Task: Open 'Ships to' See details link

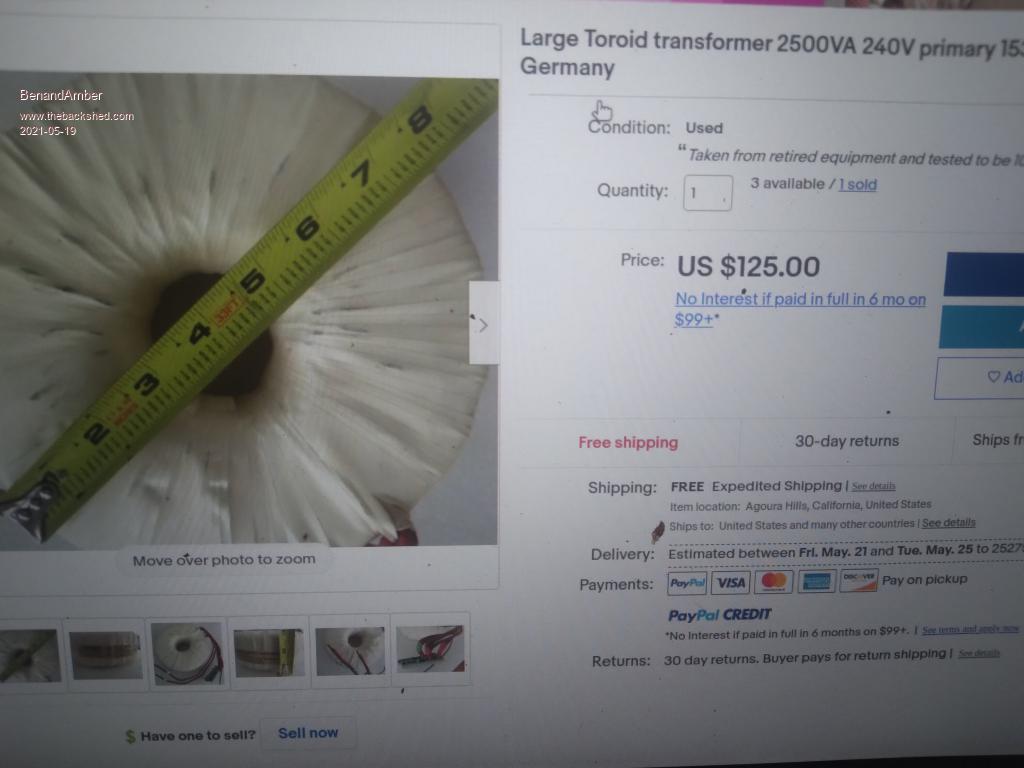Action: click(948, 523)
